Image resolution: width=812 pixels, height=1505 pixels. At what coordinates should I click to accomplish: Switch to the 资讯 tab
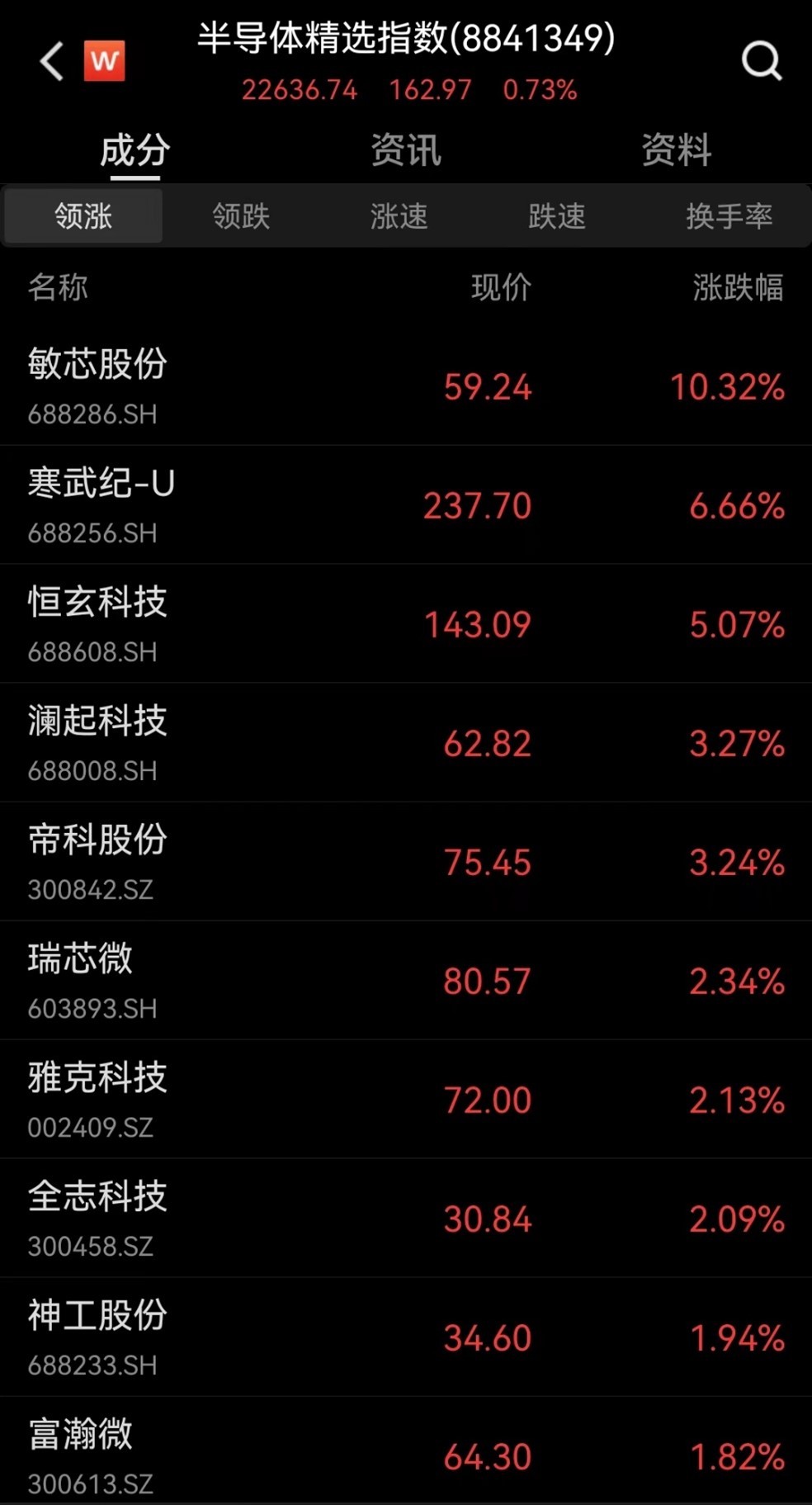(405, 151)
